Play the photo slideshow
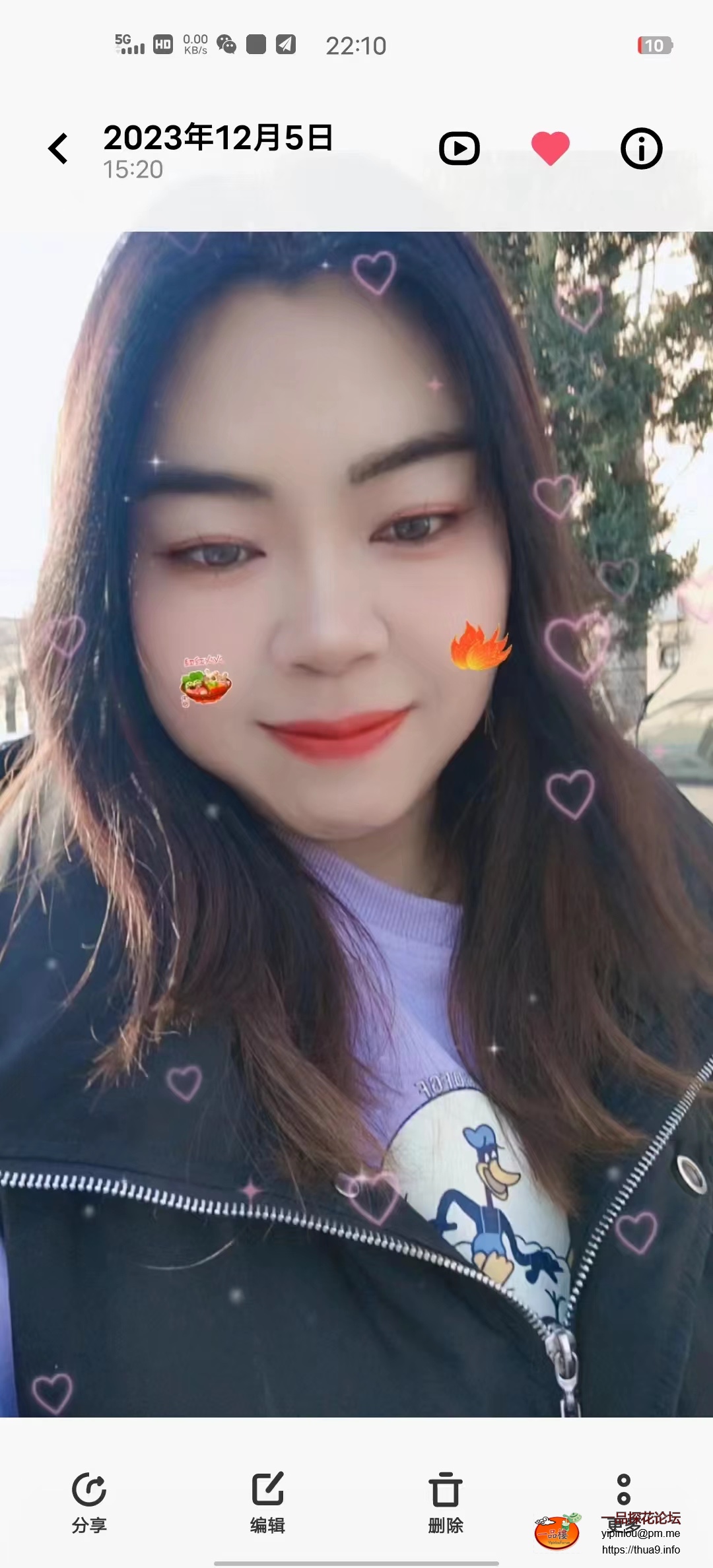The width and height of the screenshot is (713, 1568). coord(459,148)
